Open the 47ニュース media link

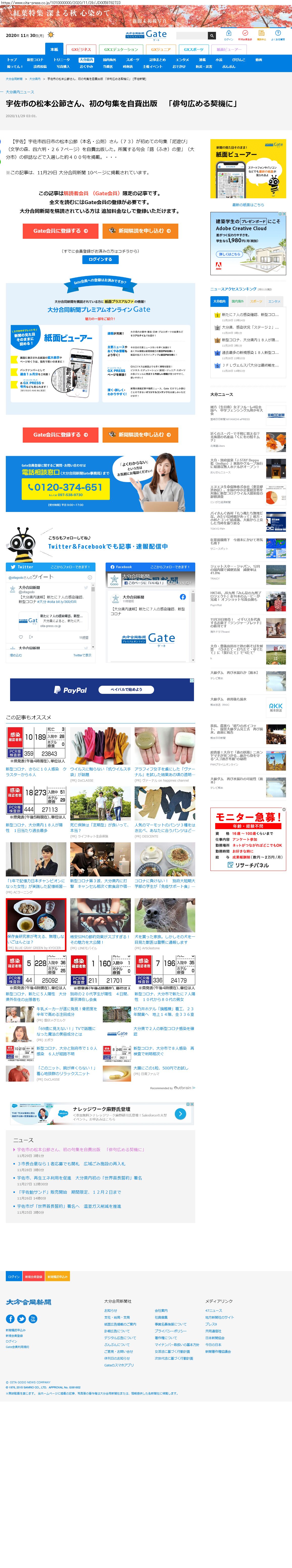[213, 1311]
